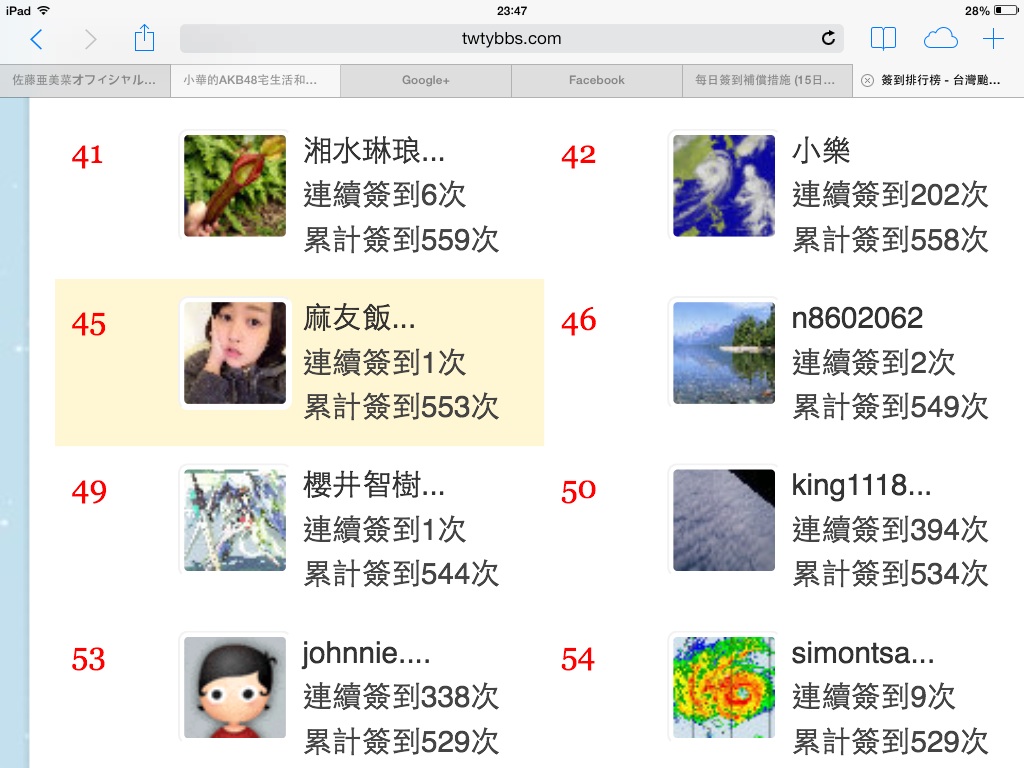Open the share sheet
This screenshot has height=768, width=1024.
(x=144, y=39)
